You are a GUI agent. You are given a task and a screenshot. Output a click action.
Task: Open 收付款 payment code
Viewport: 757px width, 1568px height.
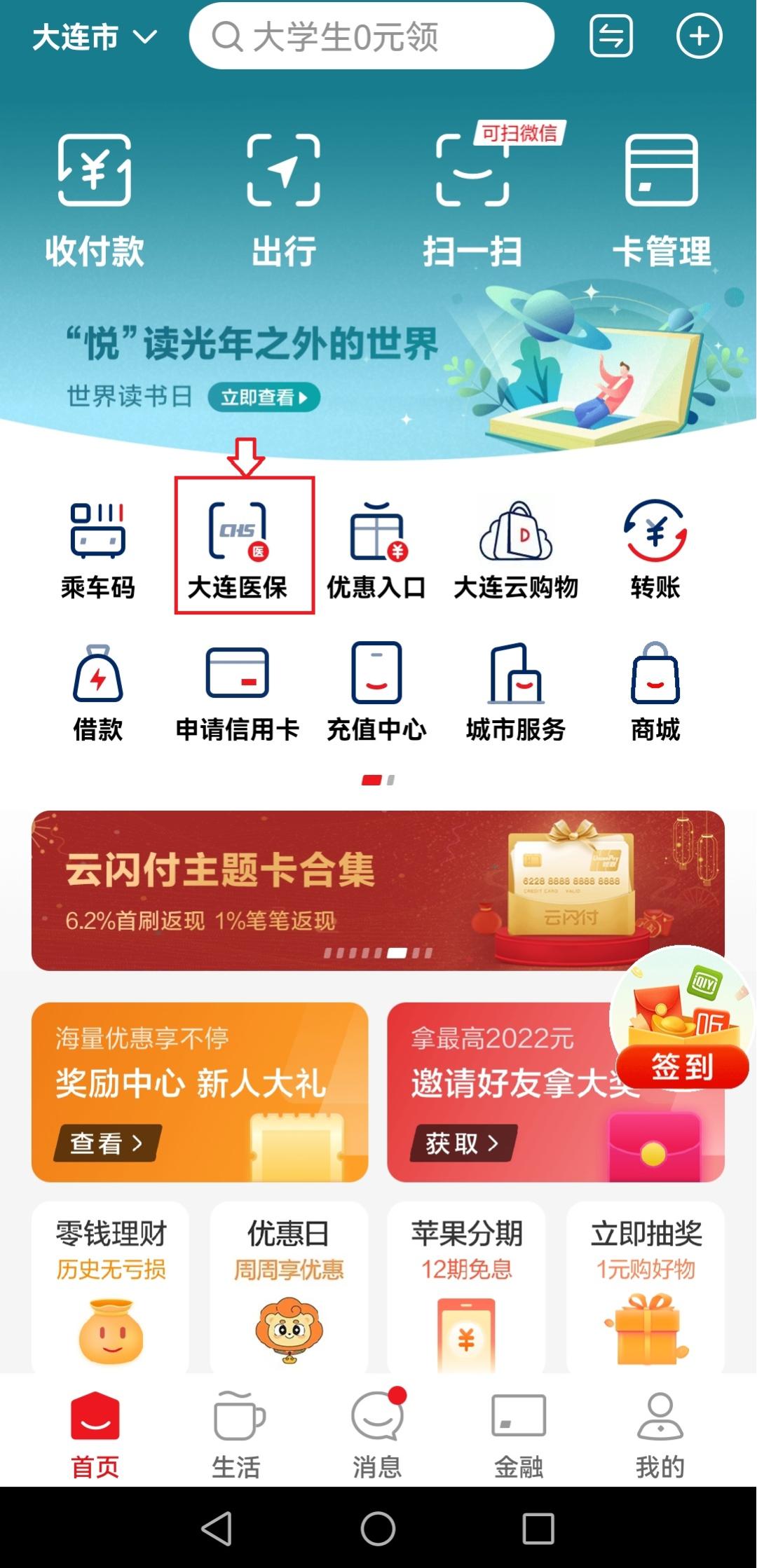pos(95,201)
